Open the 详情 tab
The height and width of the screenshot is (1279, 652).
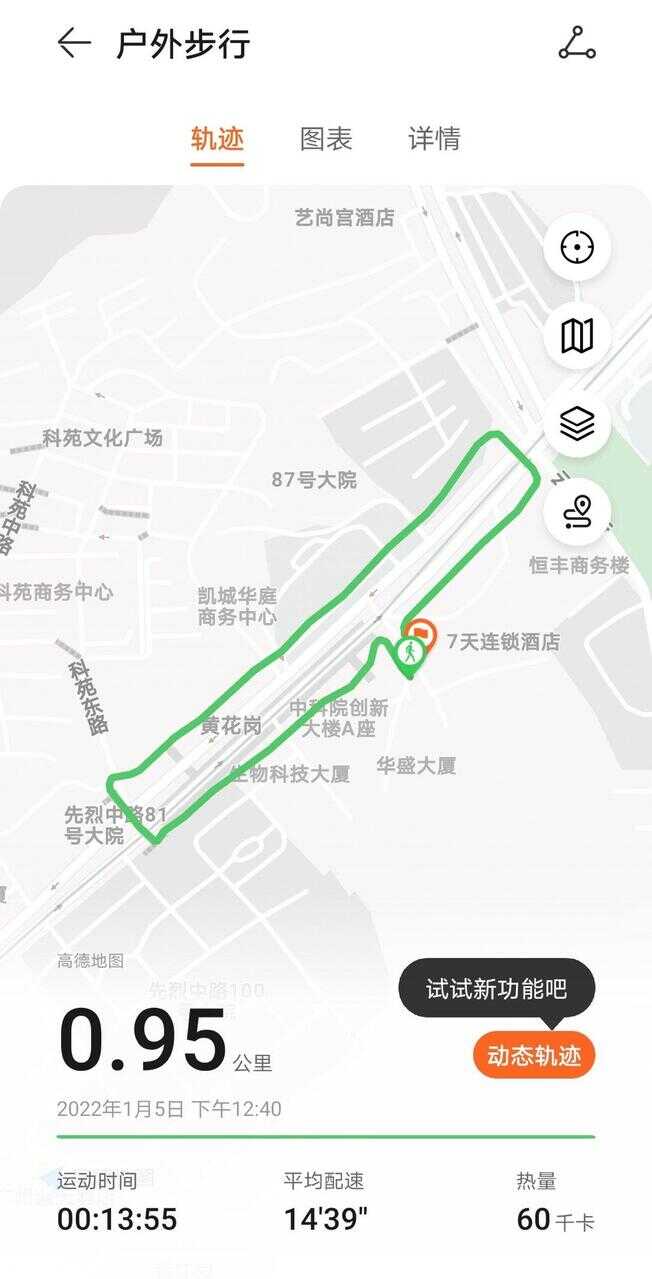tap(434, 139)
